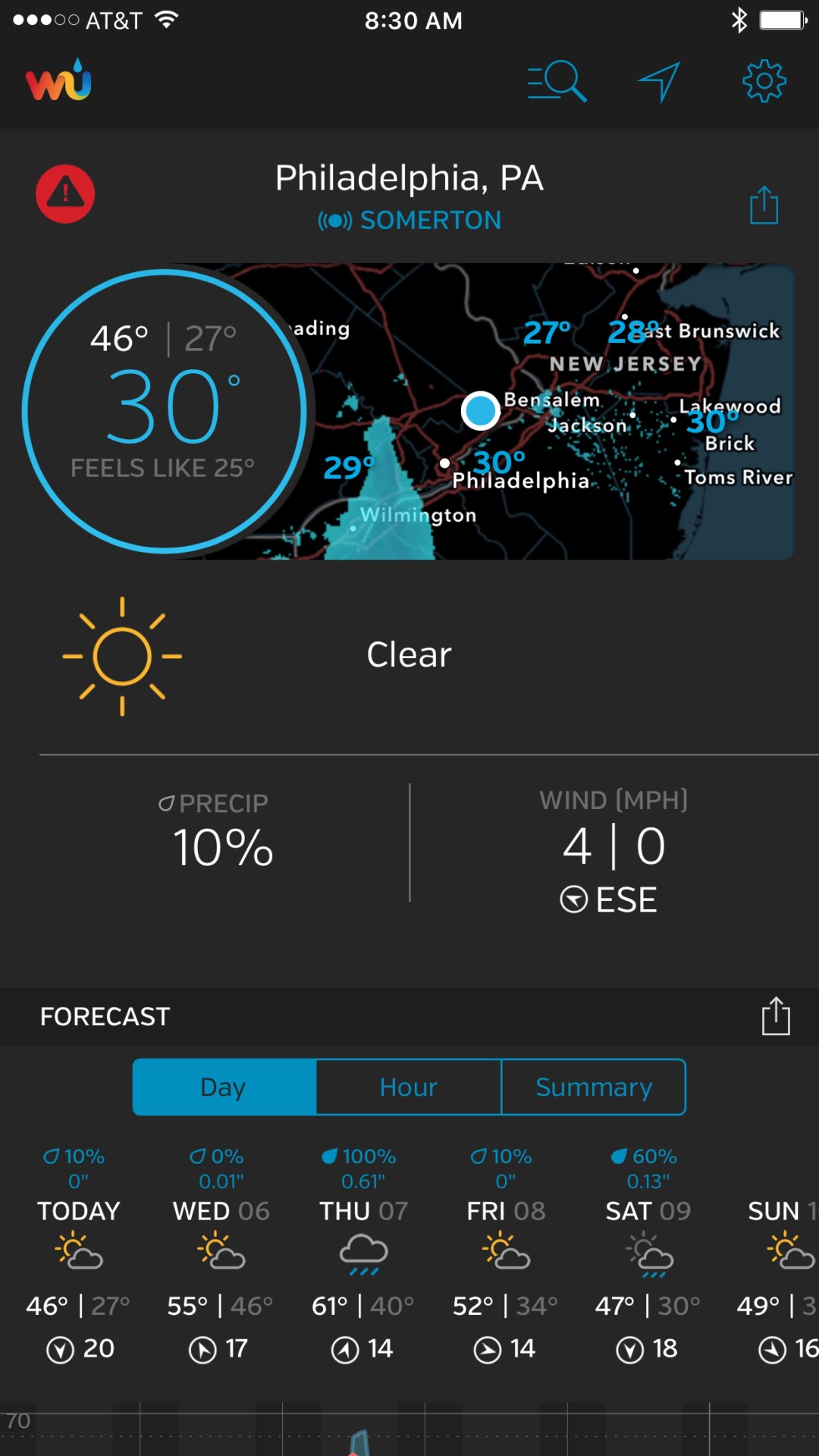The width and height of the screenshot is (819, 1456).
Task: Switch to the Summary forecast tab
Action: pos(595,1086)
